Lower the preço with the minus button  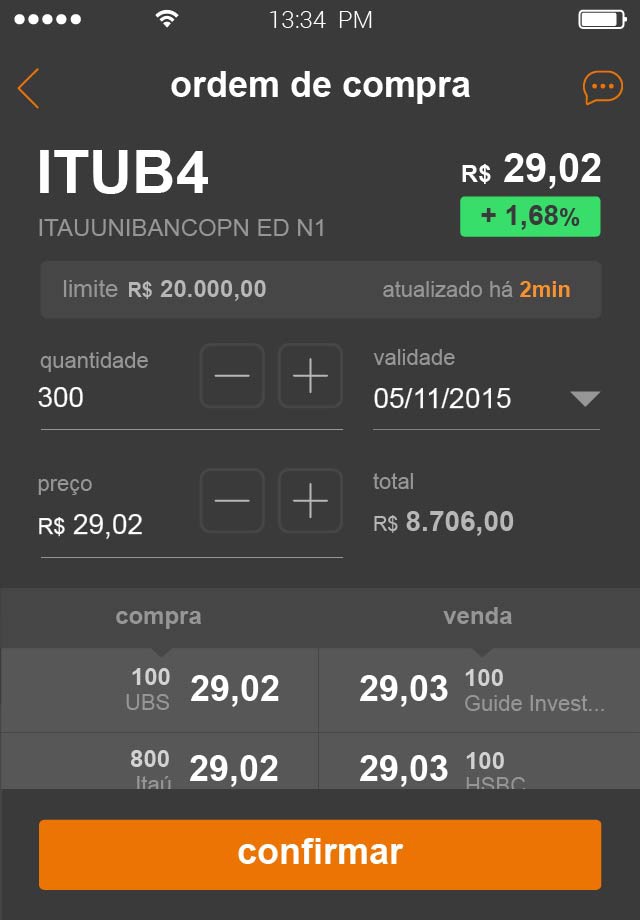tap(232, 501)
